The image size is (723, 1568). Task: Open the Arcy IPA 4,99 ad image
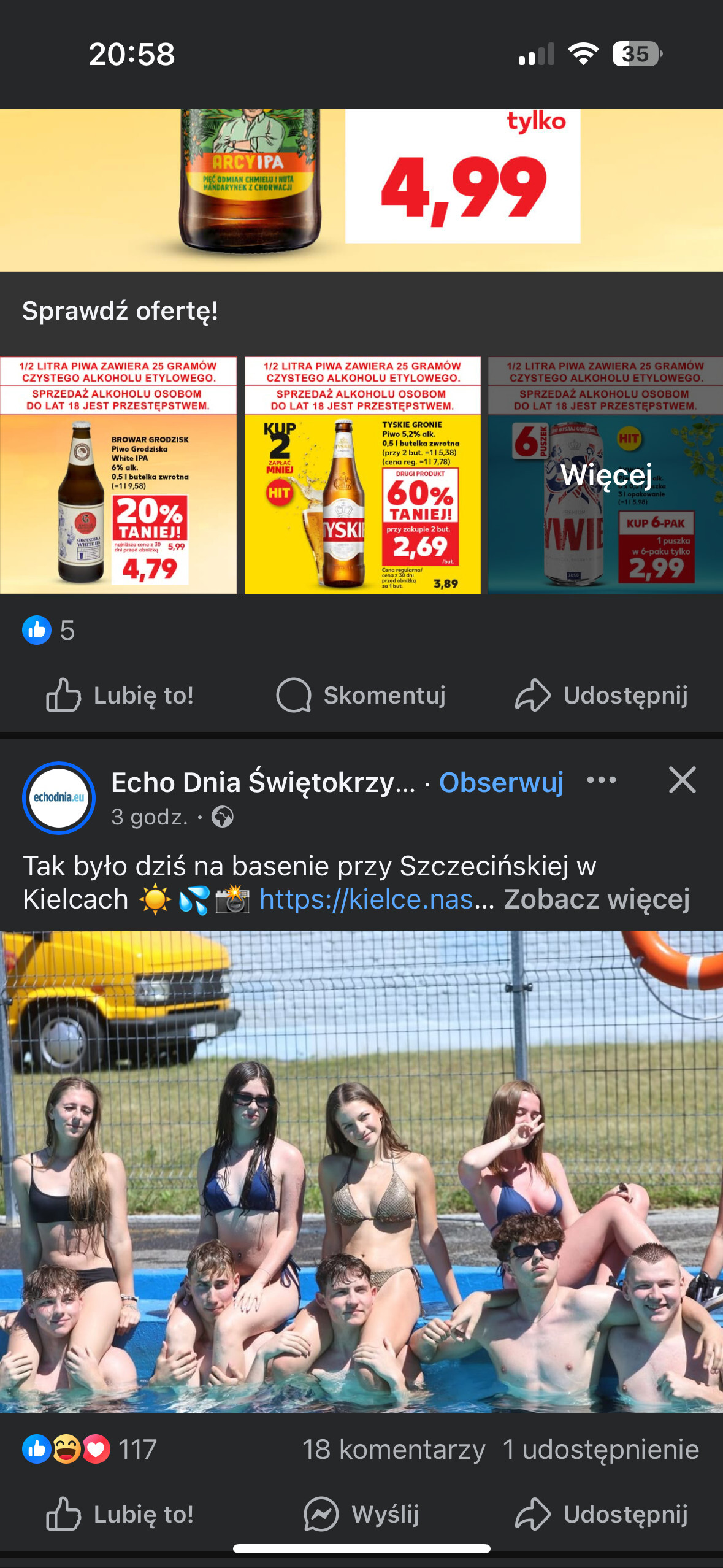tap(361, 190)
